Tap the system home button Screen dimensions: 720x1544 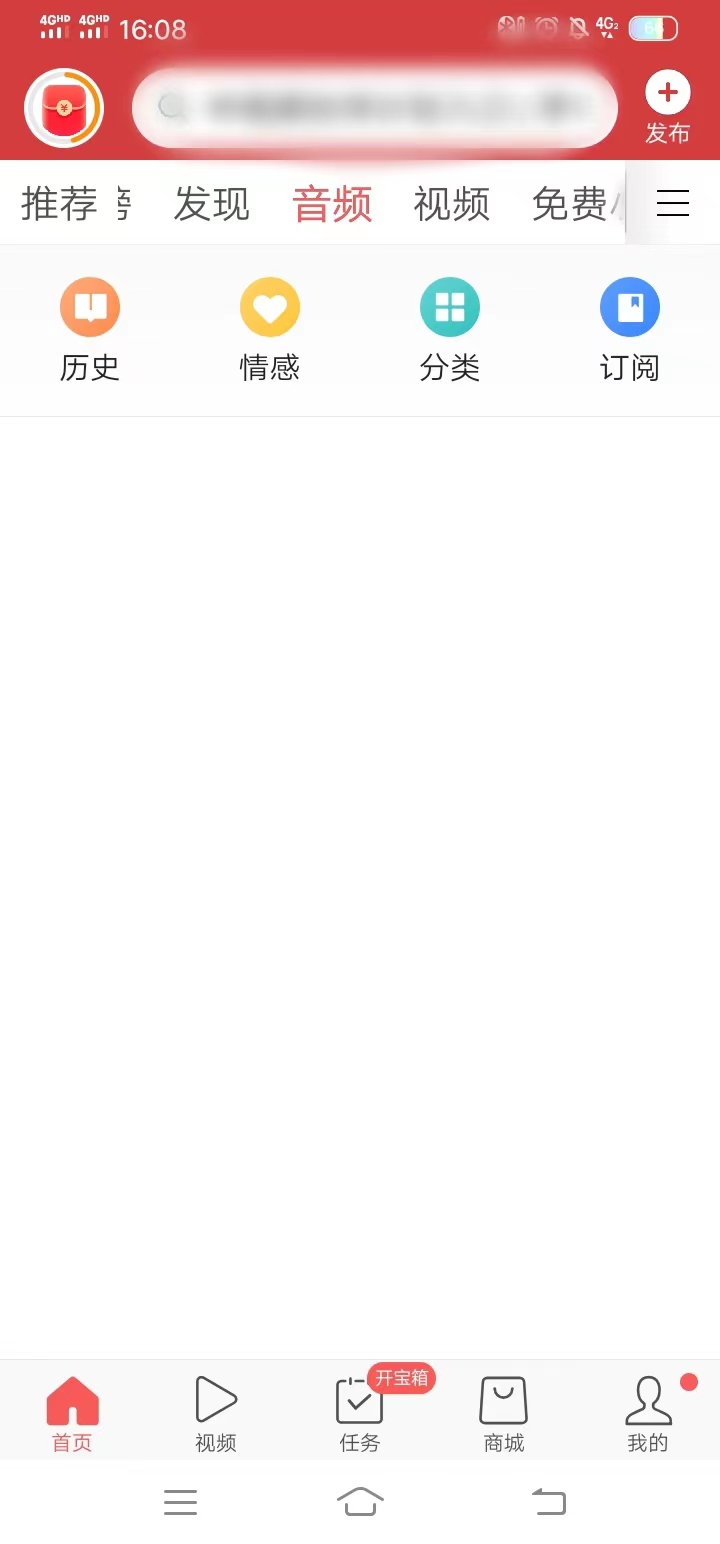click(360, 1501)
